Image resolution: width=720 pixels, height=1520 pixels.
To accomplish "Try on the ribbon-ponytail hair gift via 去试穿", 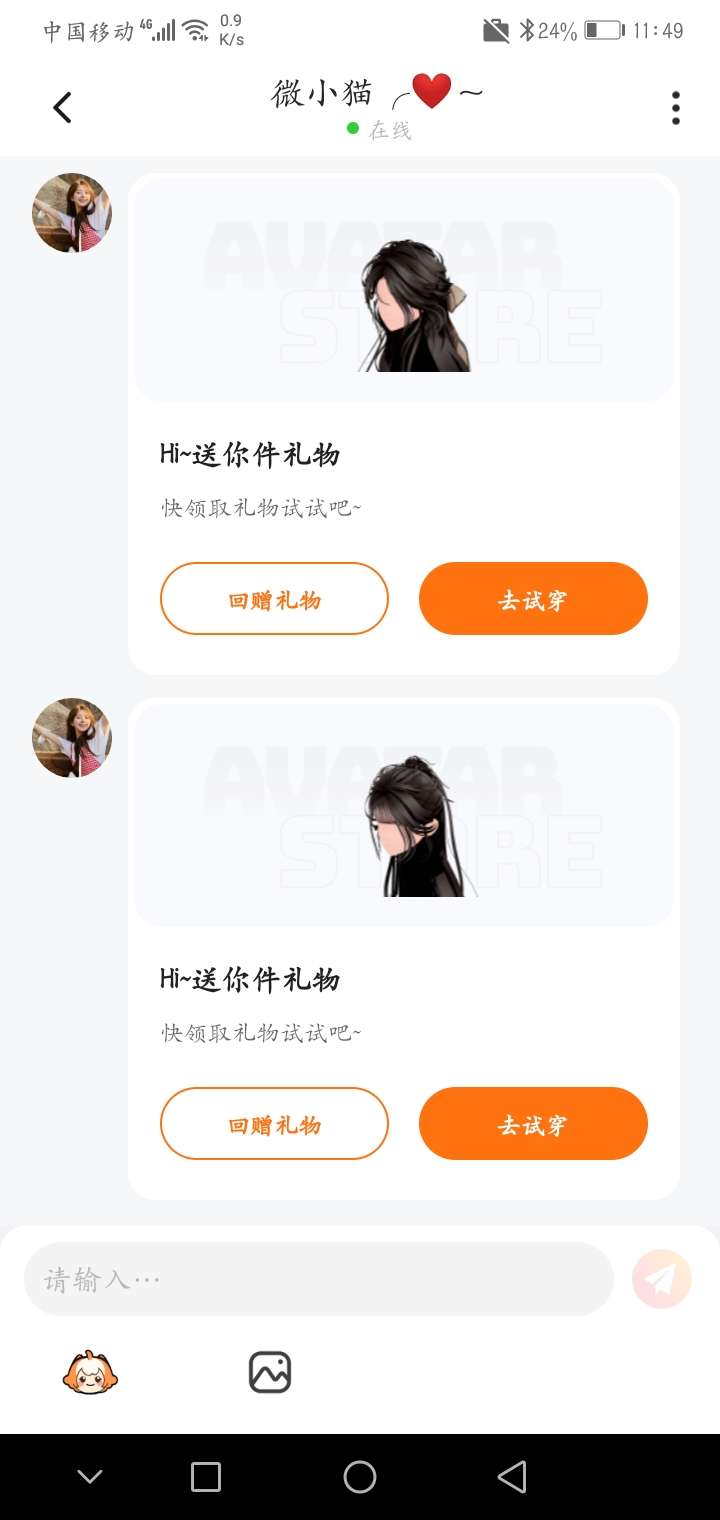I will pos(533,599).
